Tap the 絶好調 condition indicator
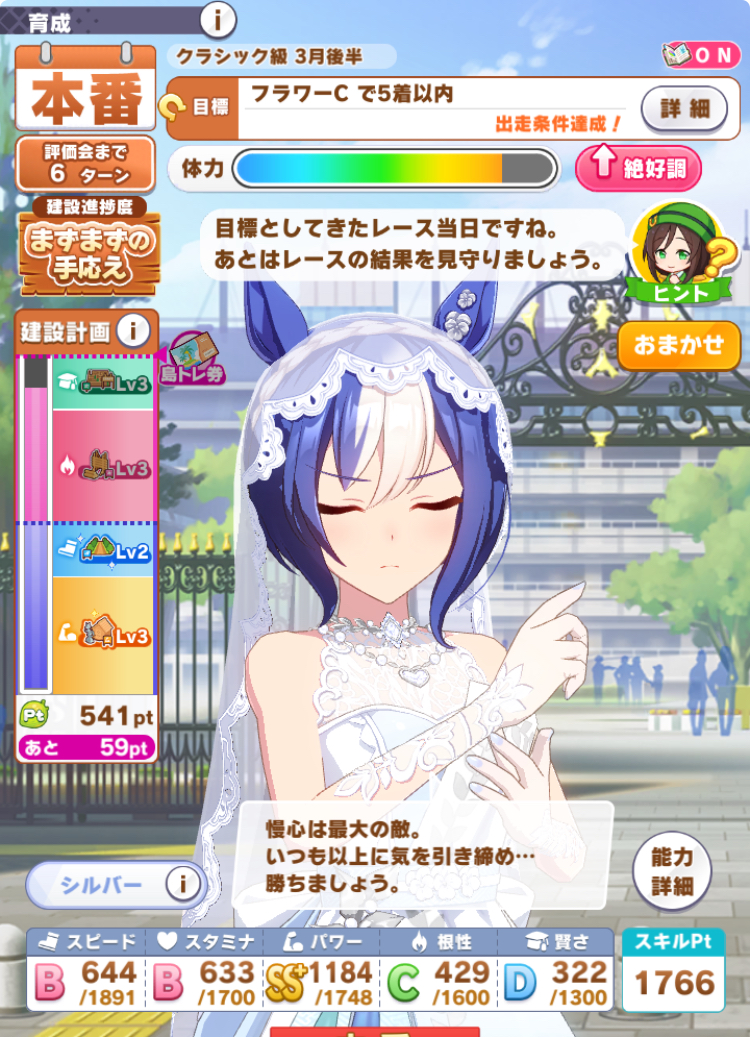 coord(638,168)
